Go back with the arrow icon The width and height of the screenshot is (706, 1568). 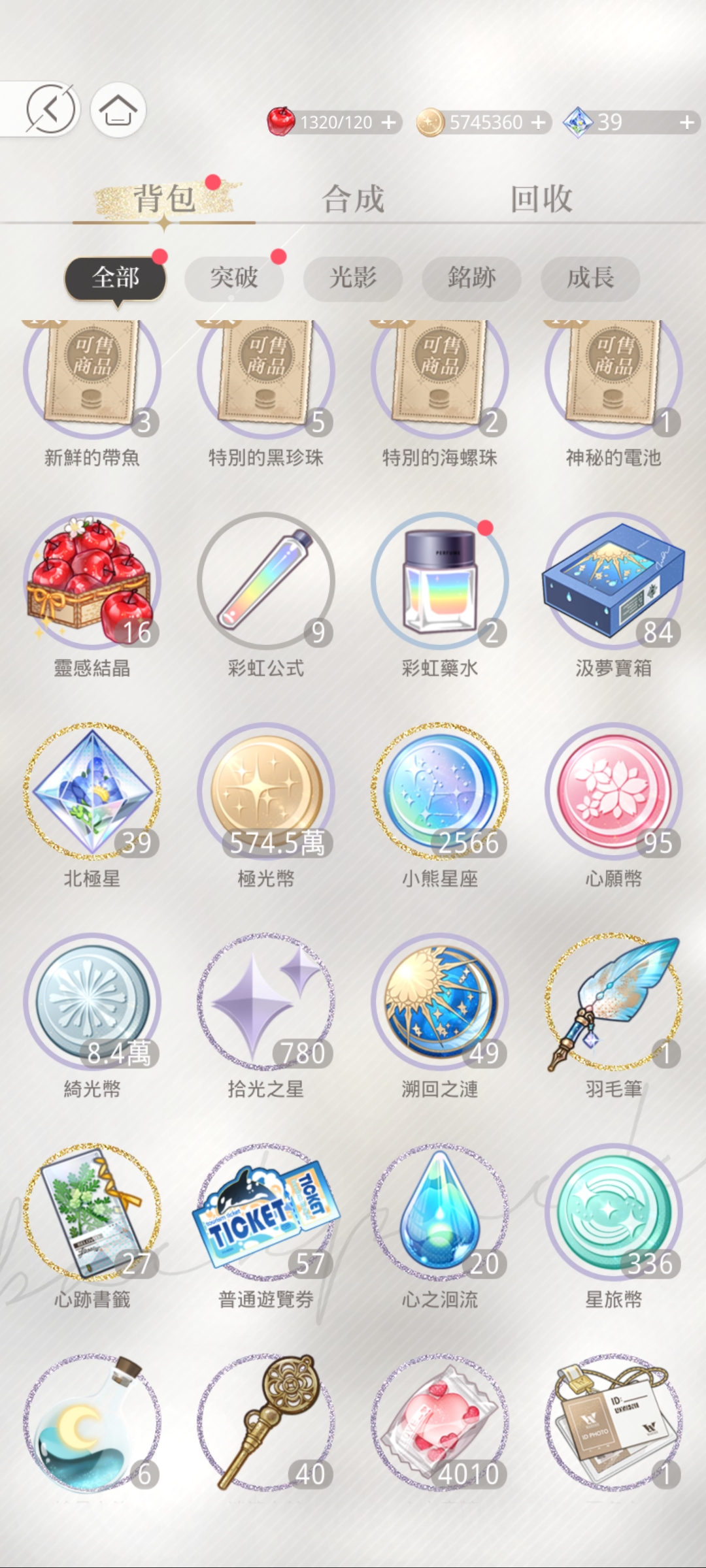(x=51, y=109)
